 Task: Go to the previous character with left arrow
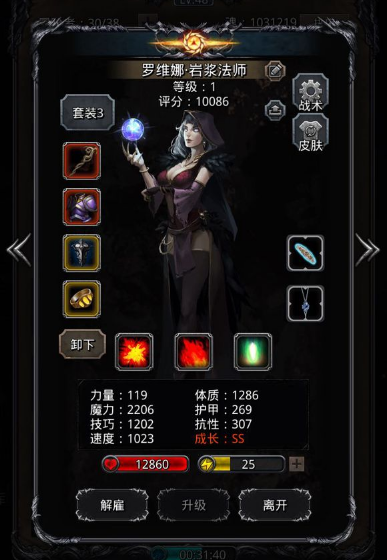(x=19, y=250)
